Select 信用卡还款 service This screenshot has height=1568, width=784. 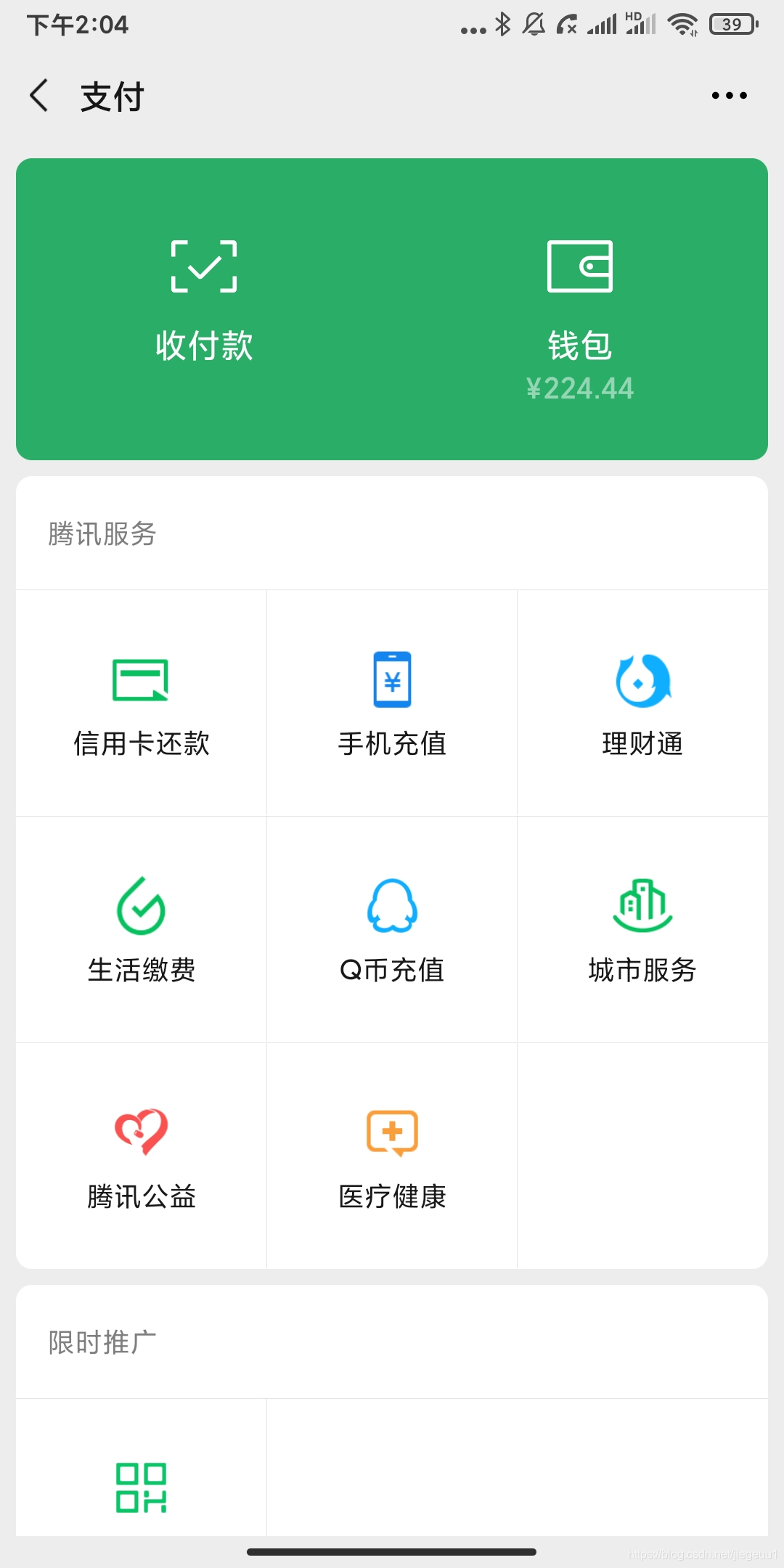click(142, 704)
